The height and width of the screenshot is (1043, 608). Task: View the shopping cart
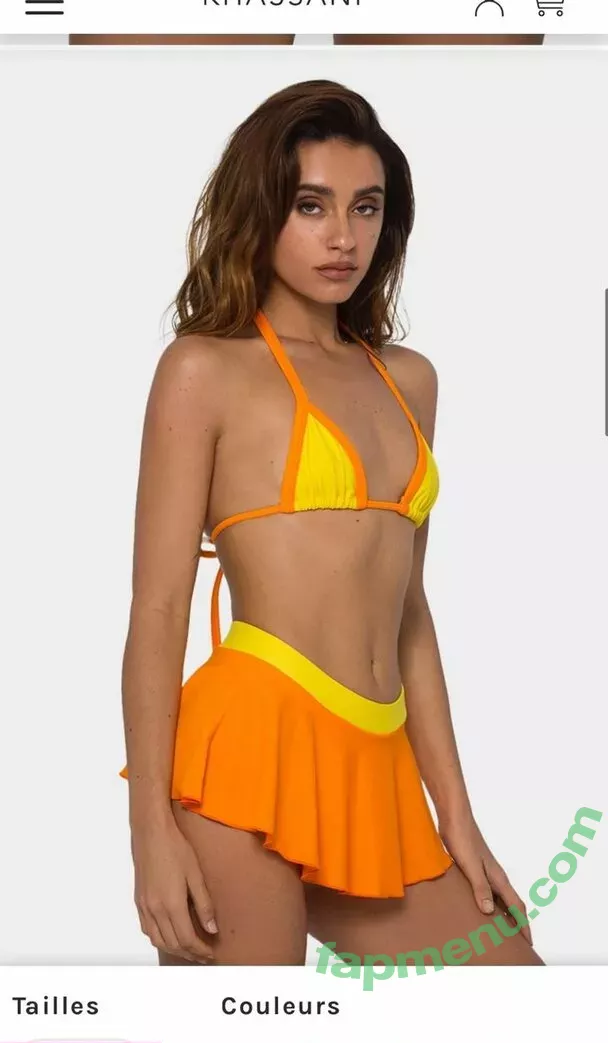[549, 7]
